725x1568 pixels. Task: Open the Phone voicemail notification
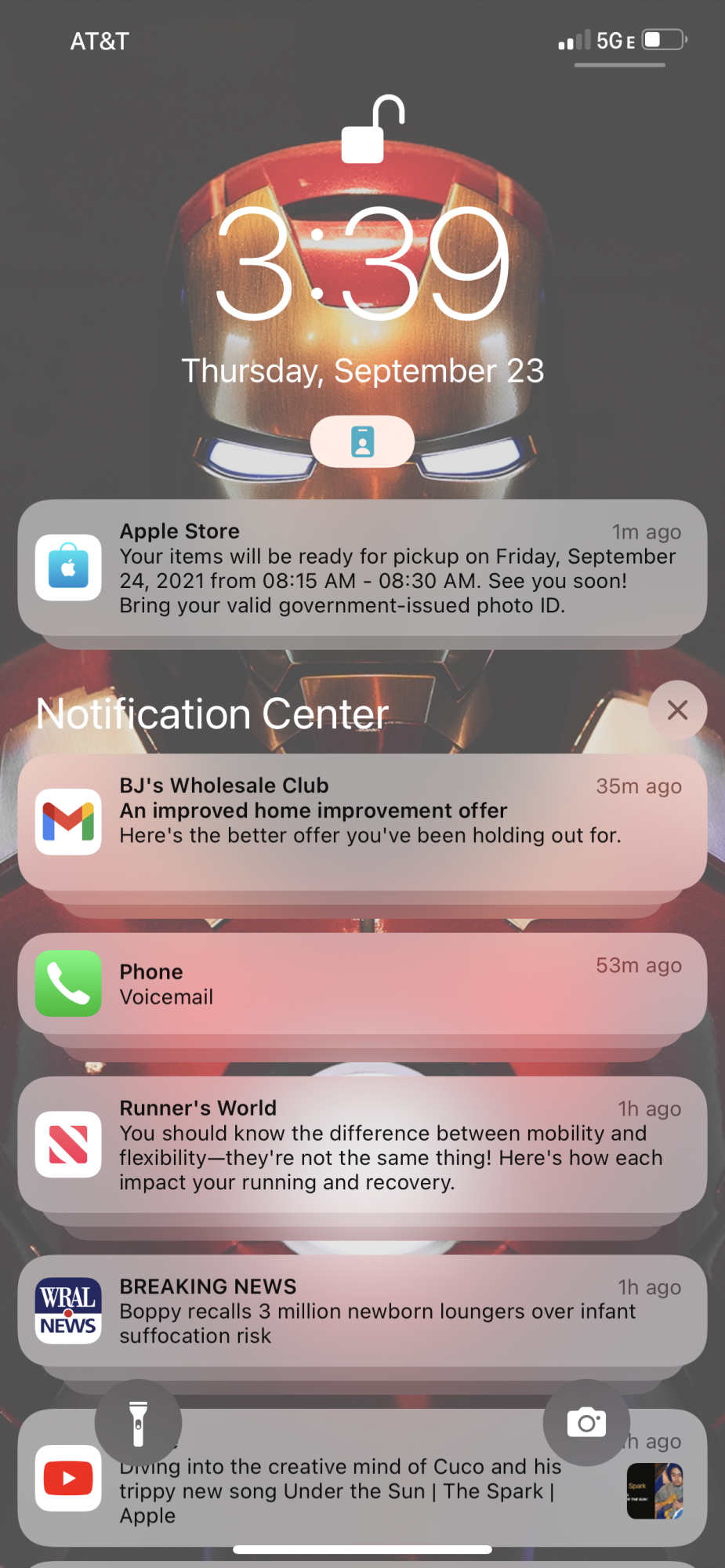(362, 984)
